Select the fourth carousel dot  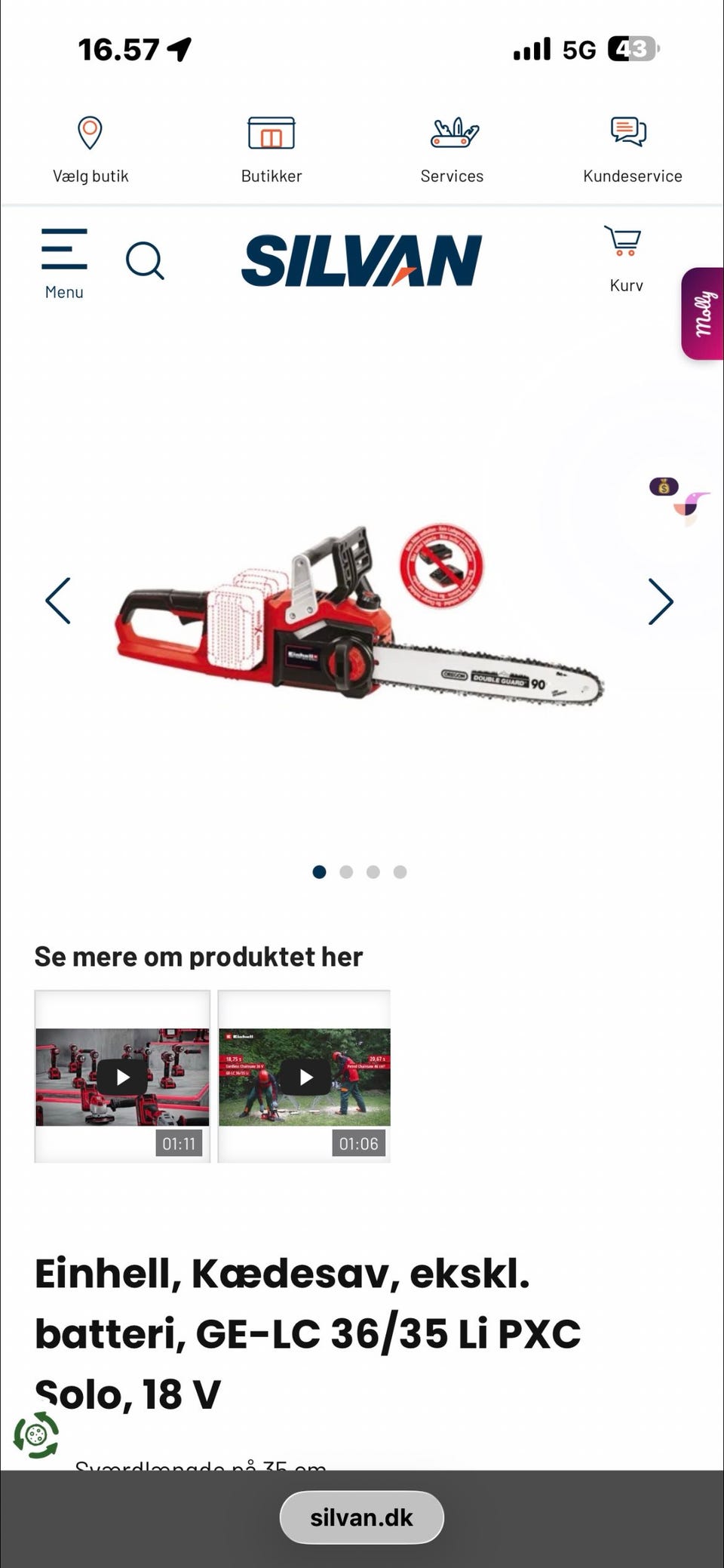point(400,872)
